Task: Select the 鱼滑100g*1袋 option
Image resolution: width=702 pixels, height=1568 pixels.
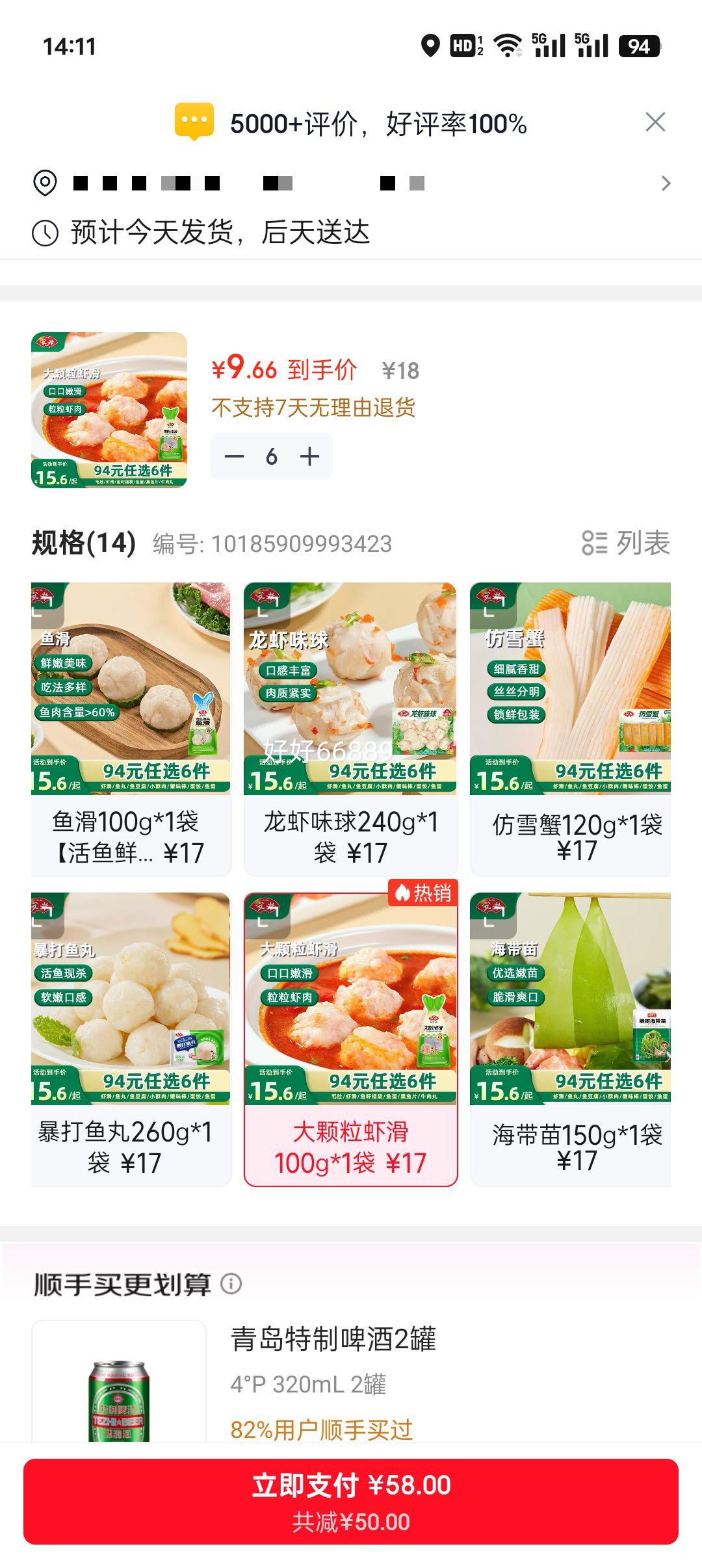Action: pos(131,728)
